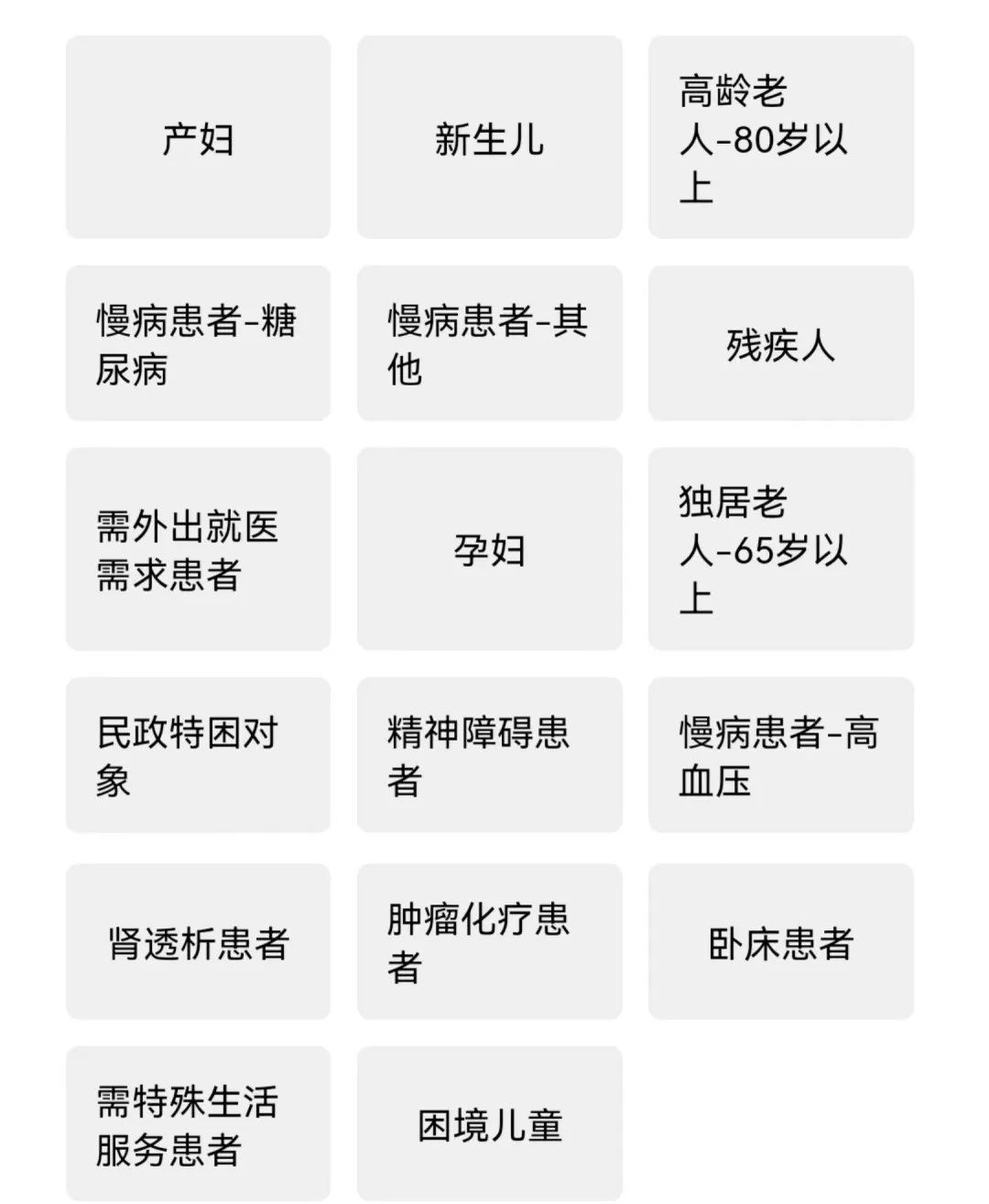989x1204 pixels.
Task: Select the 产妇 chip
Action: tap(198, 138)
